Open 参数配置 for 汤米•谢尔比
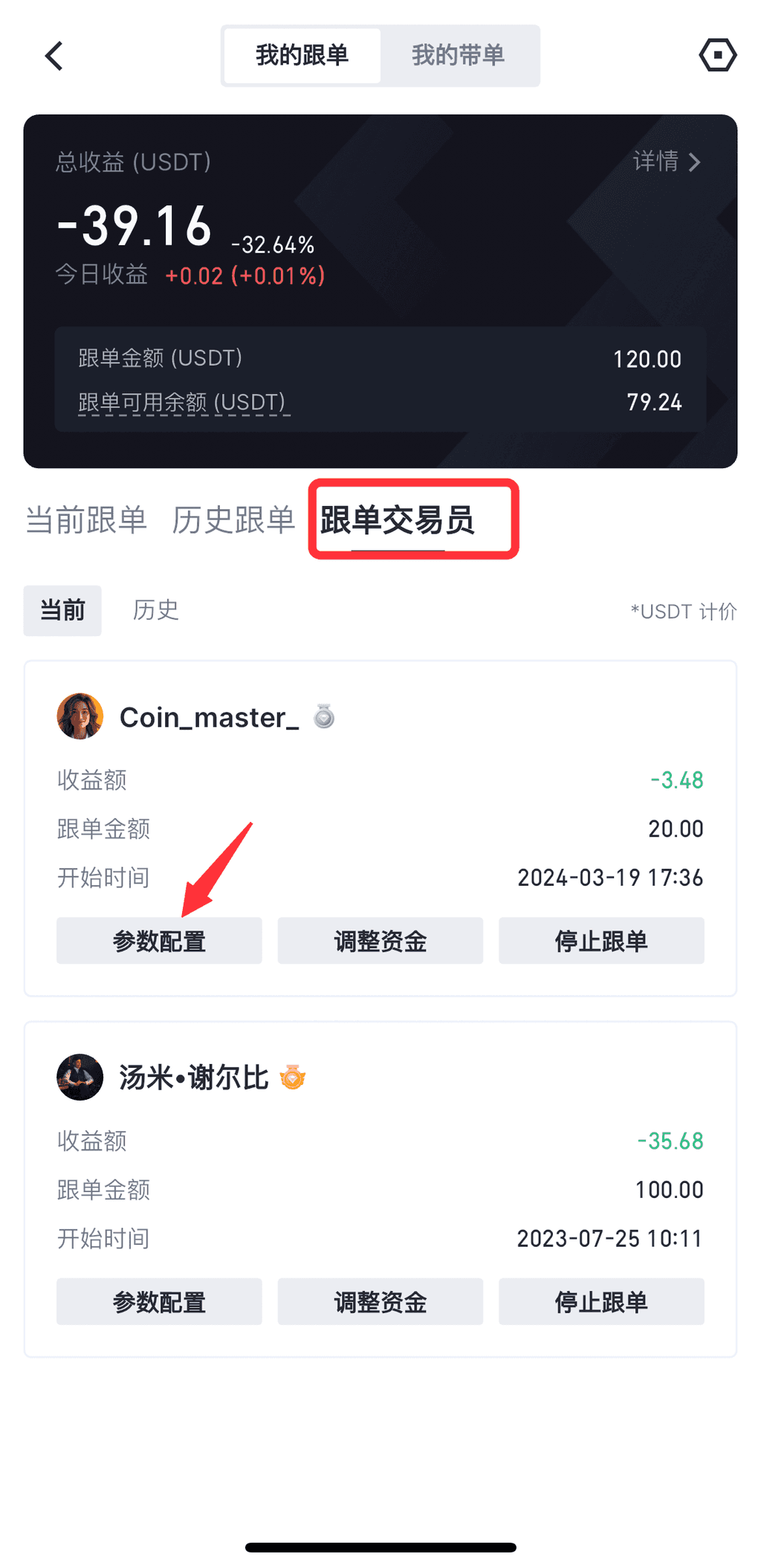The height and width of the screenshot is (1568, 761). [159, 1302]
